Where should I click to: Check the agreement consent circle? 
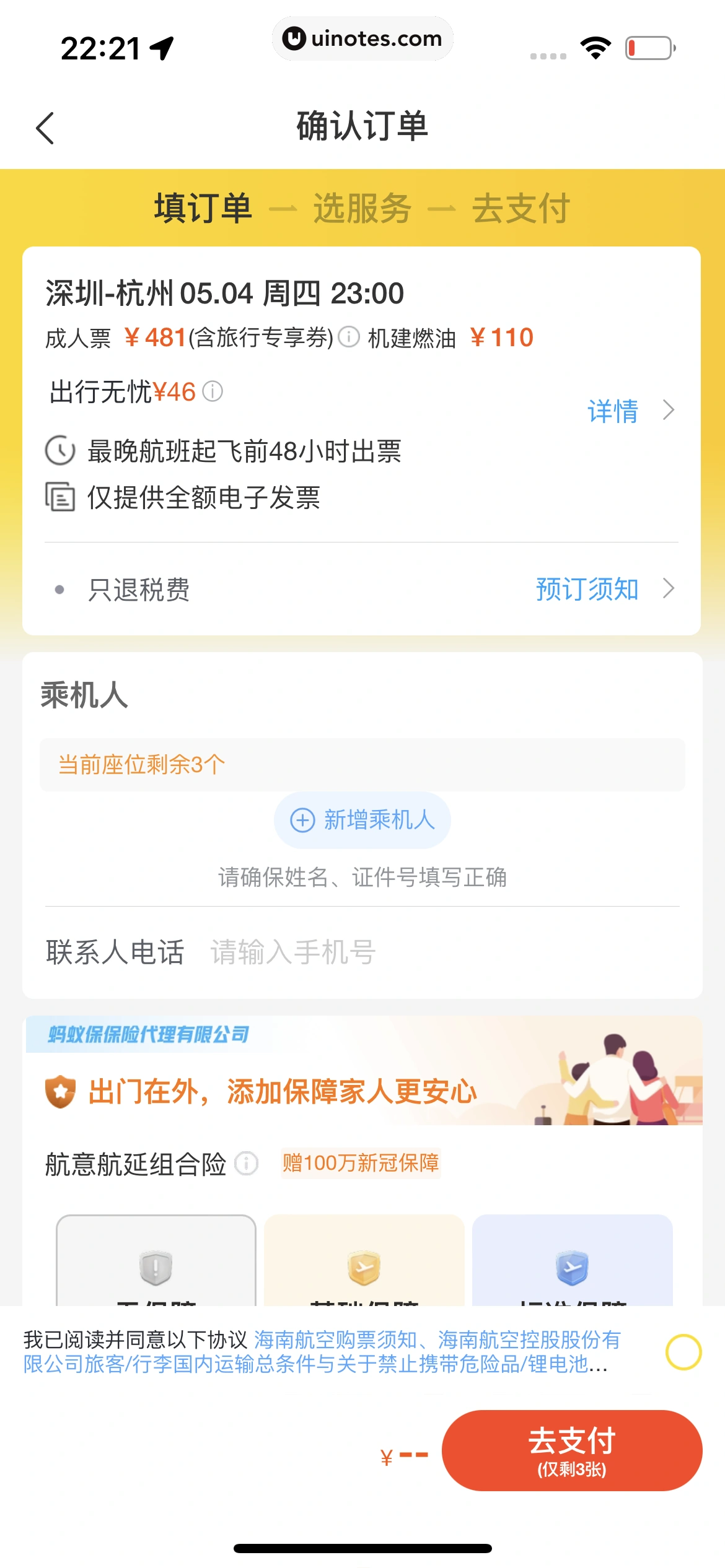[x=683, y=1352]
